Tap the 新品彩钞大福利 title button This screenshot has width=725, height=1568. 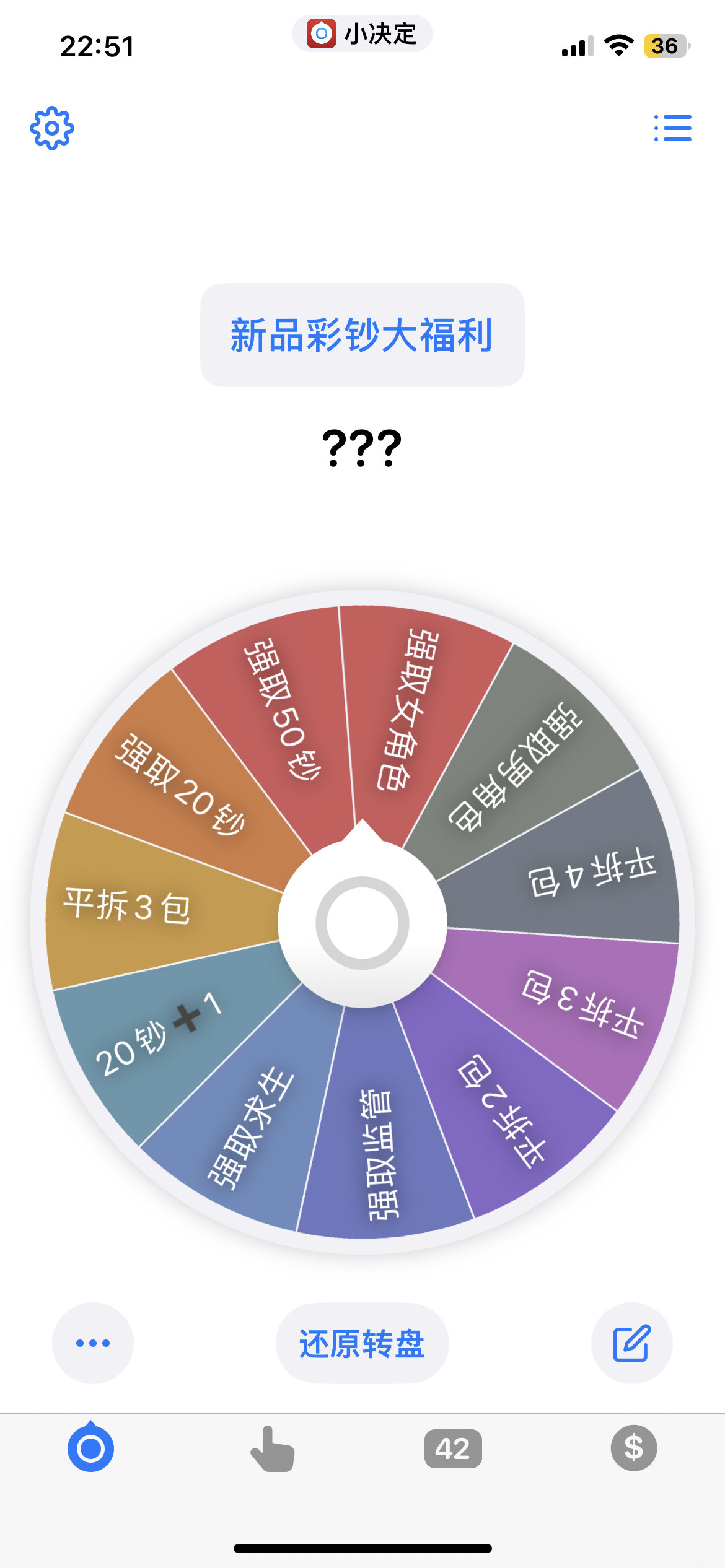click(x=362, y=335)
